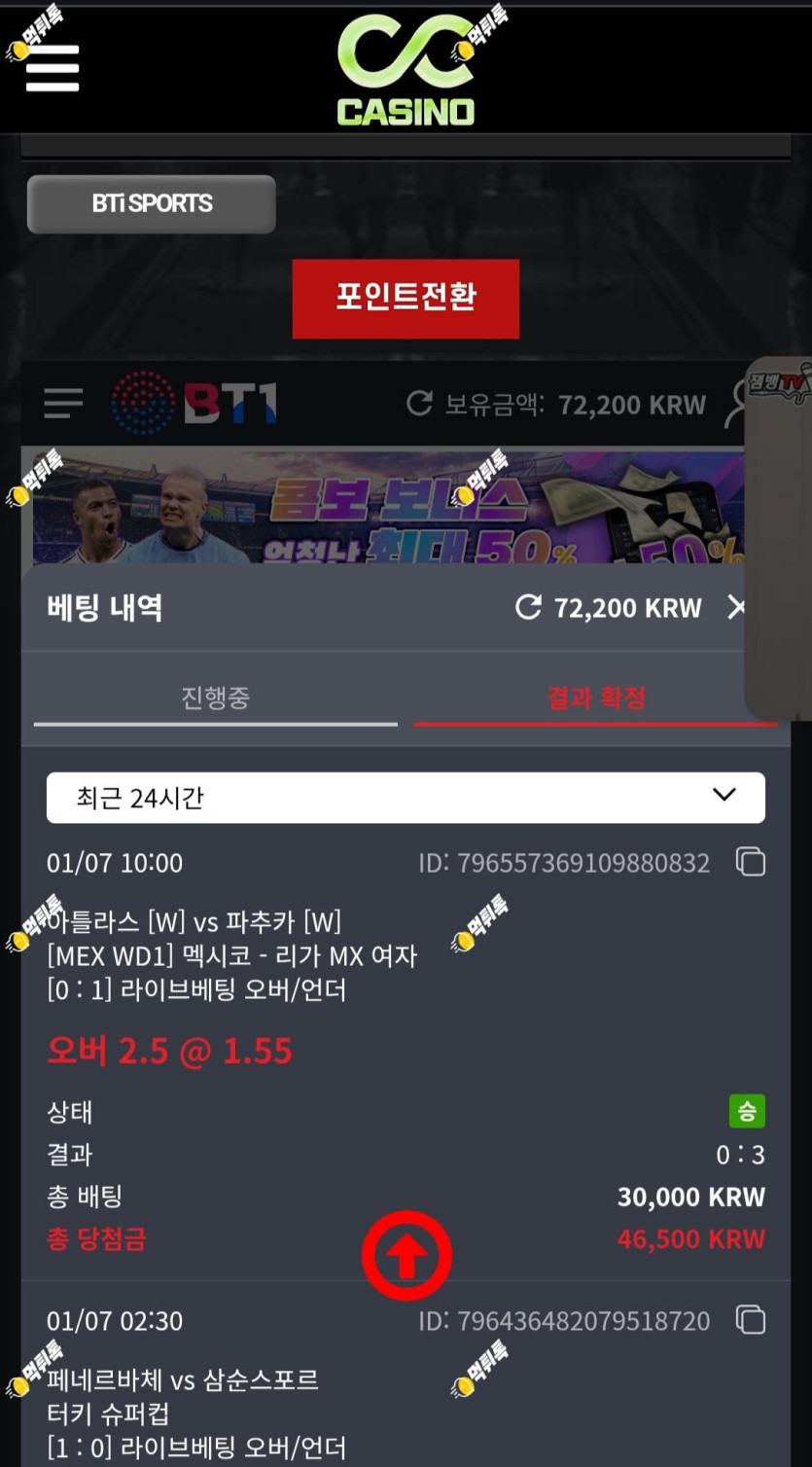Open the BT1 sportsbook side menu
The width and height of the screenshot is (812, 1467).
[x=63, y=403]
